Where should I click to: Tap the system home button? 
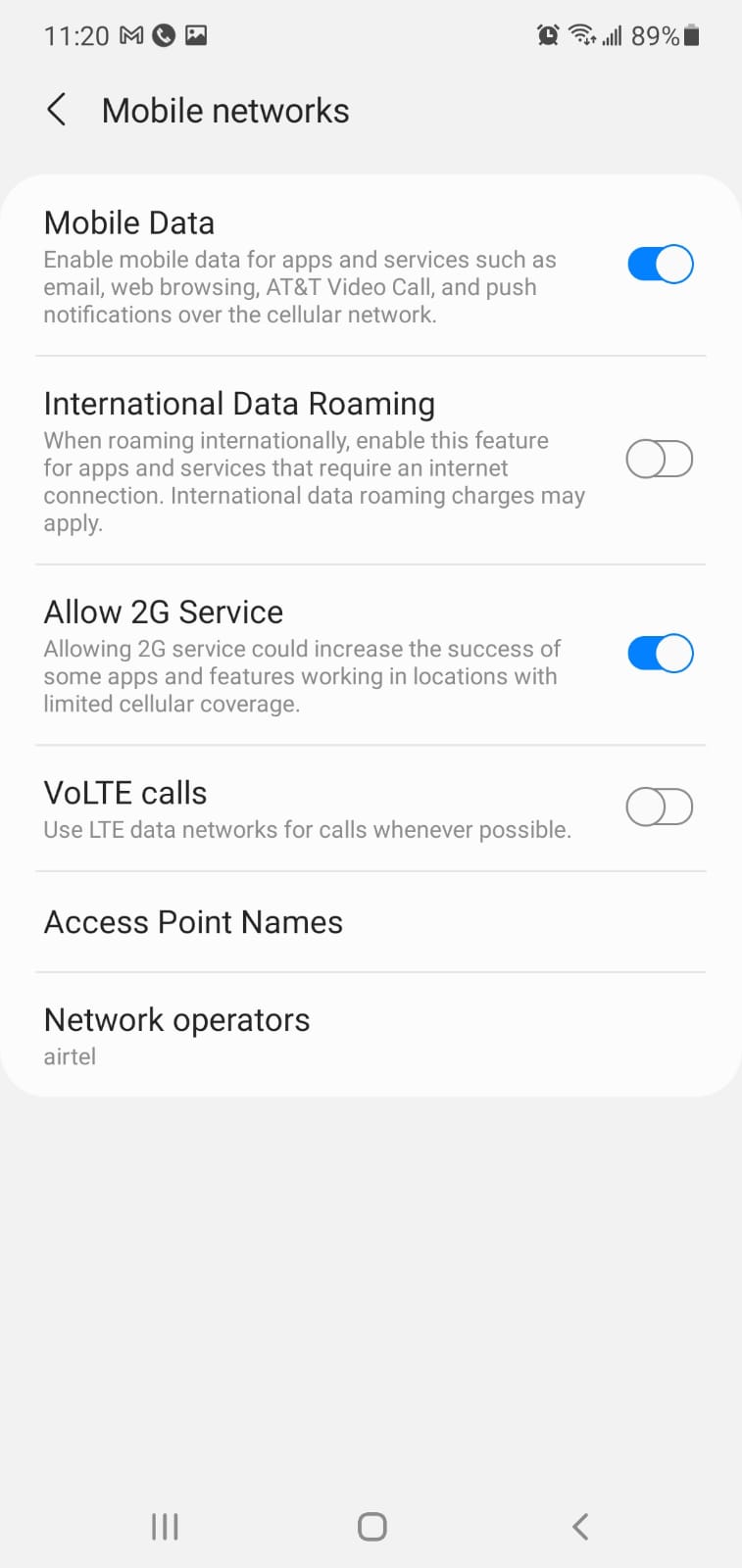[x=371, y=1526]
